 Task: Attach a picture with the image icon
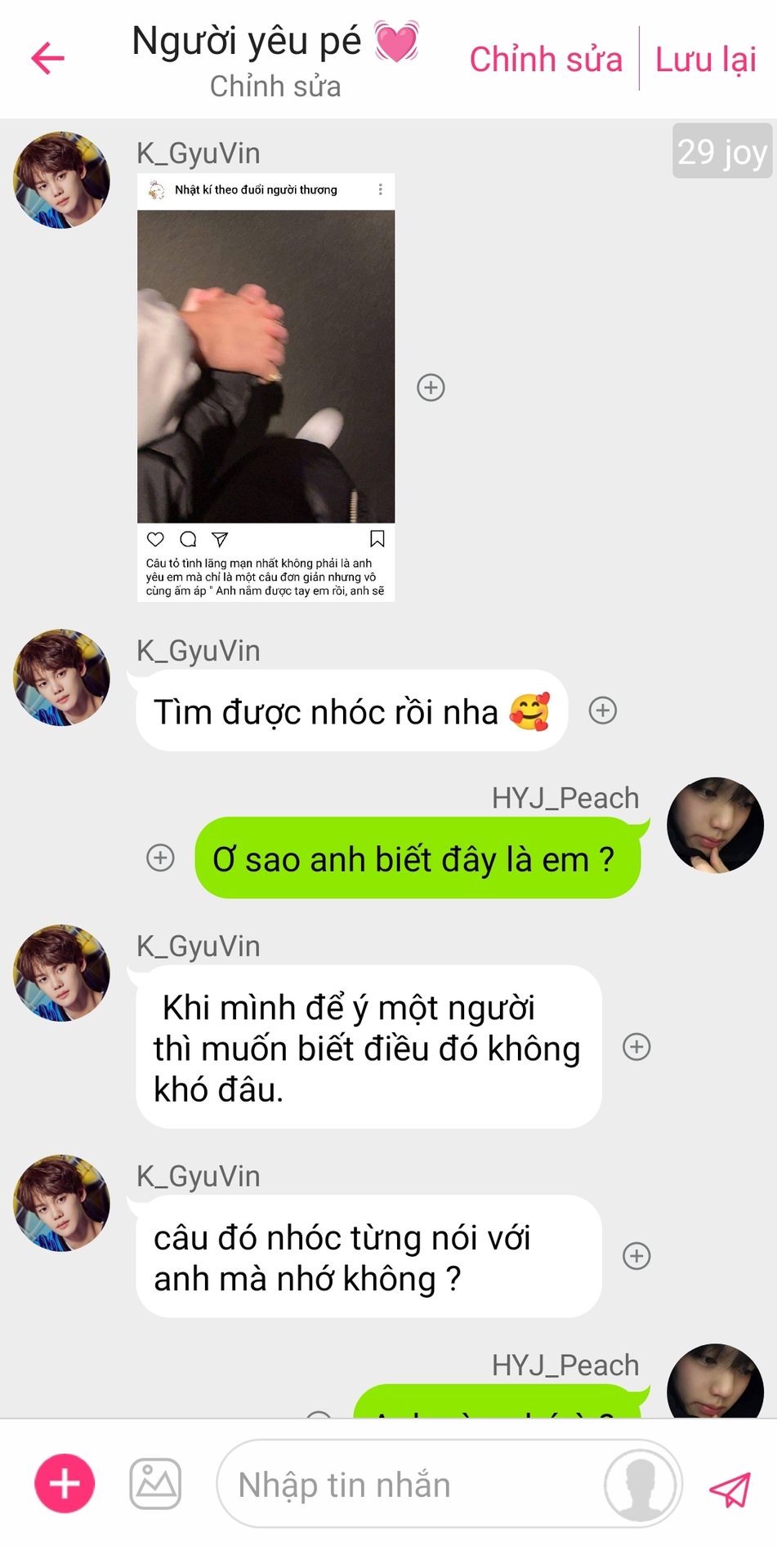pos(155,1484)
